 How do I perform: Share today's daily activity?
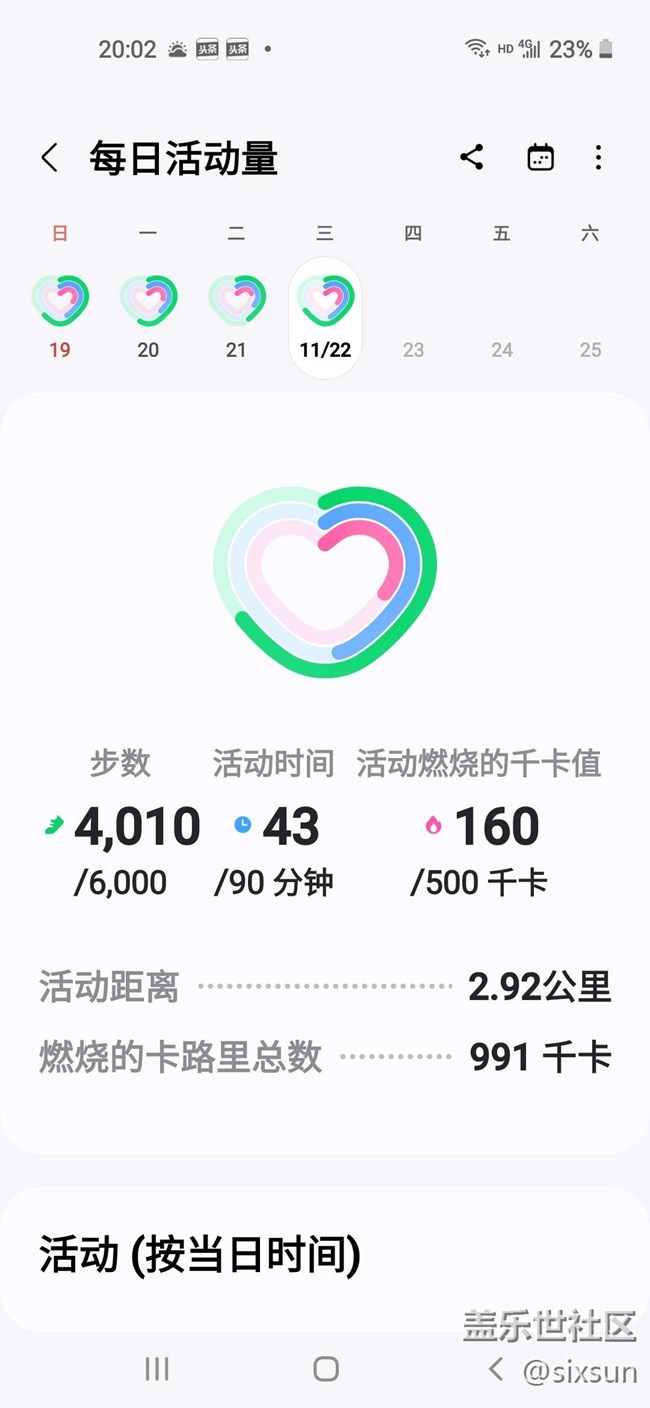pyautogui.click(x=472, y=158)
